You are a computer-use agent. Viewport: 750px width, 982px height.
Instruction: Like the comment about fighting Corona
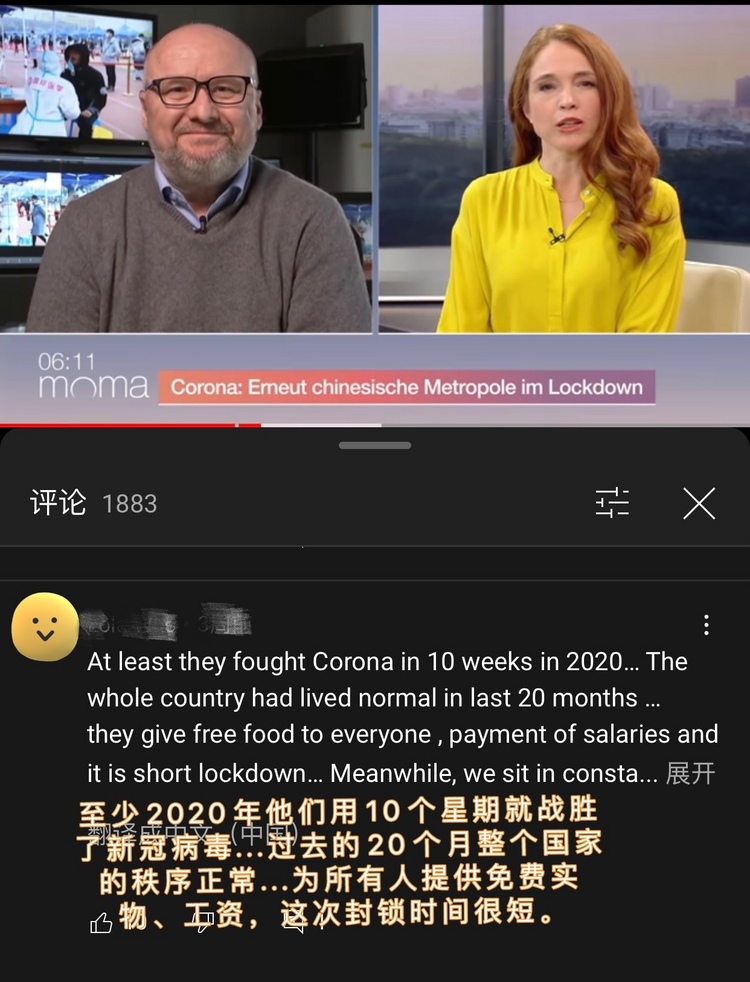[x=101, y=924]
